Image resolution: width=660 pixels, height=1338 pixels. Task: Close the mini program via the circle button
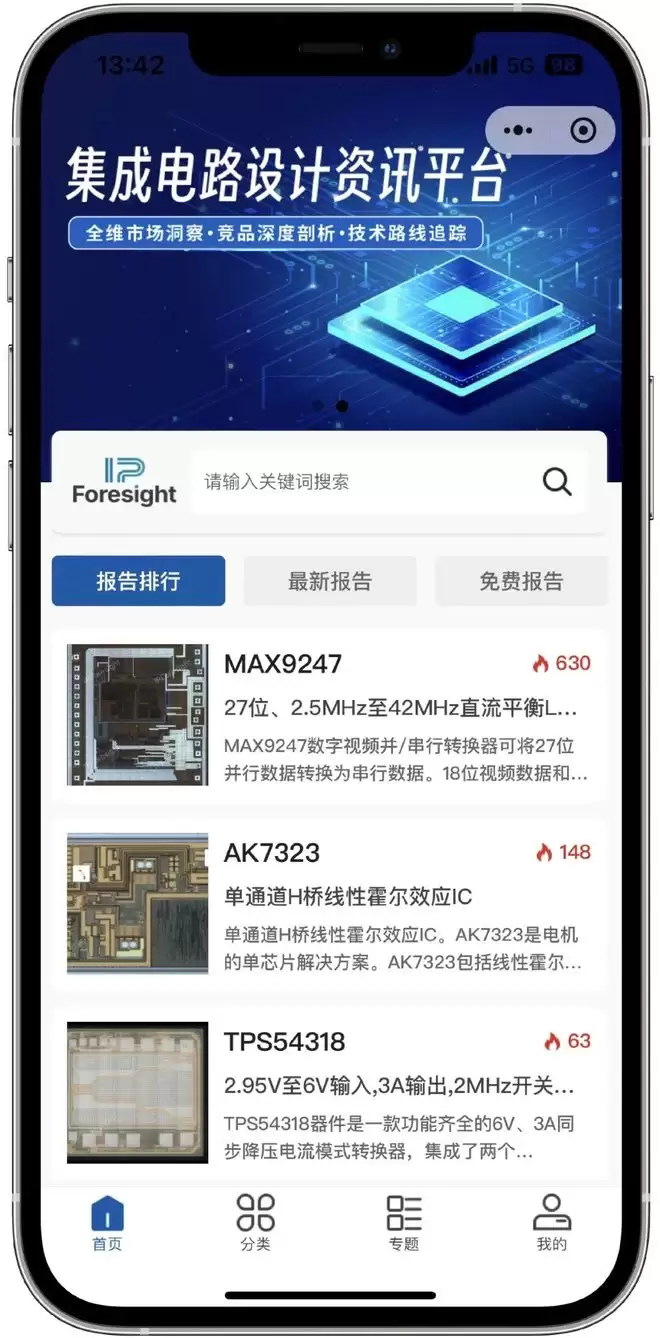582,130
